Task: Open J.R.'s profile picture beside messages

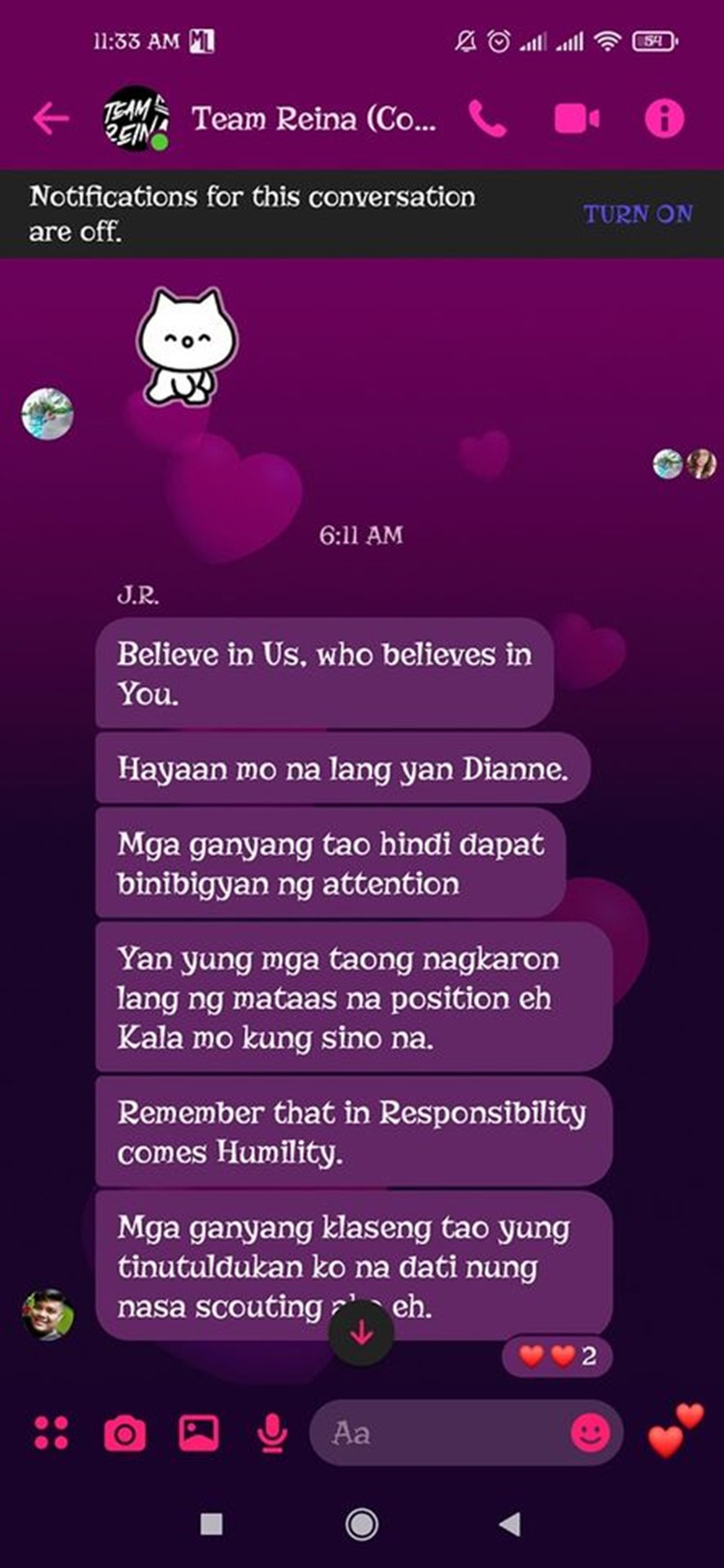Action: [x=46, y=1314]
